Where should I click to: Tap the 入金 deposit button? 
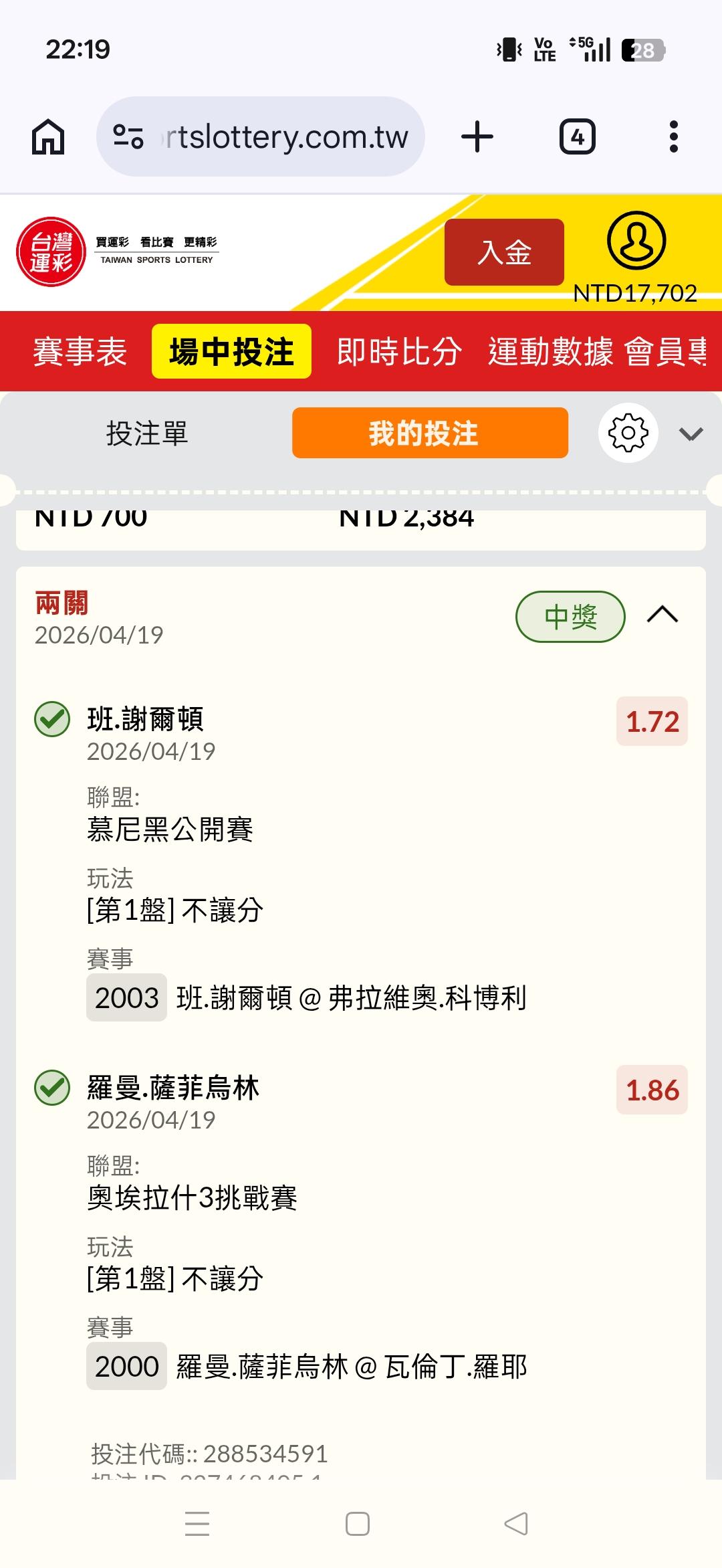504,252
